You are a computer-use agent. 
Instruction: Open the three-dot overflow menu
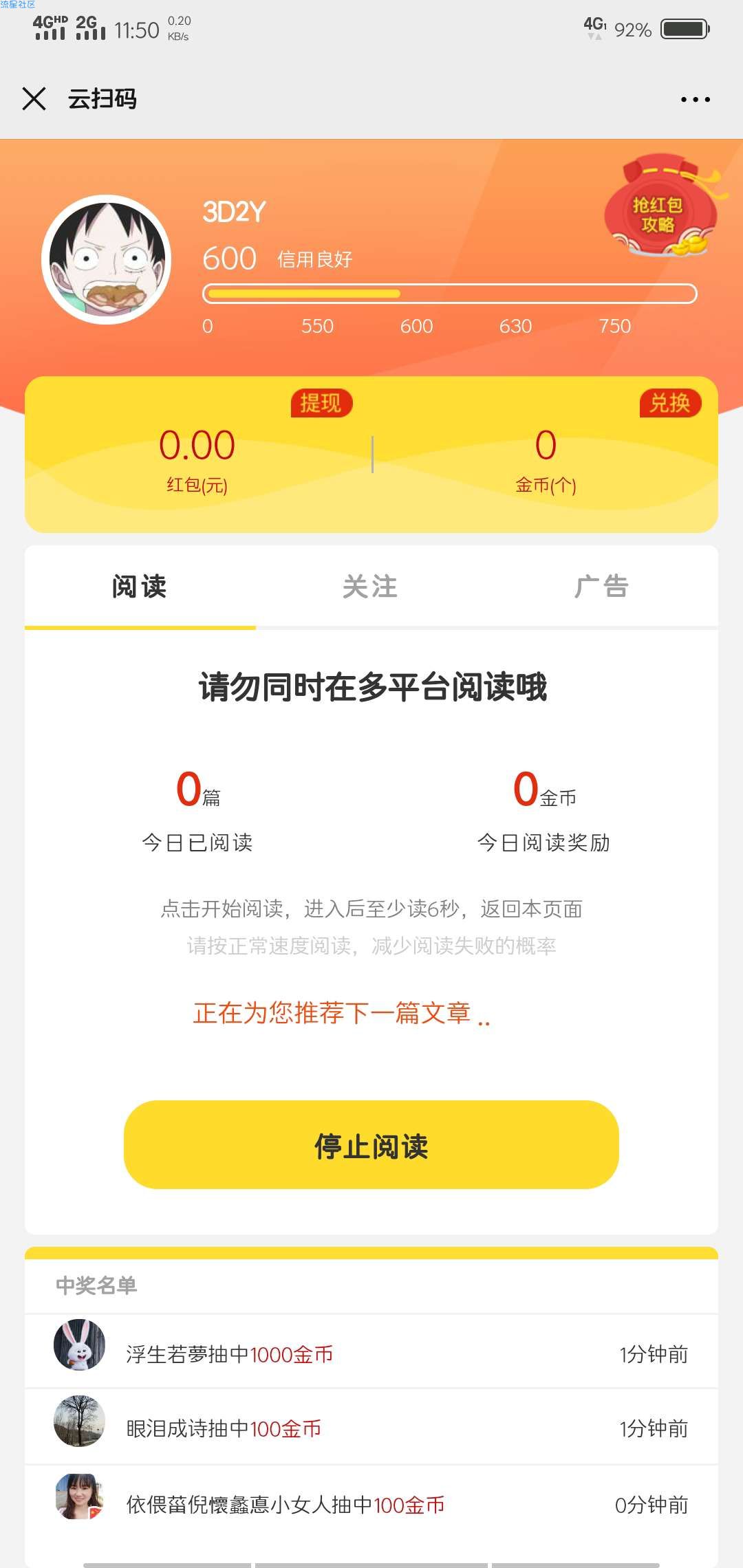tap(695, 100)
